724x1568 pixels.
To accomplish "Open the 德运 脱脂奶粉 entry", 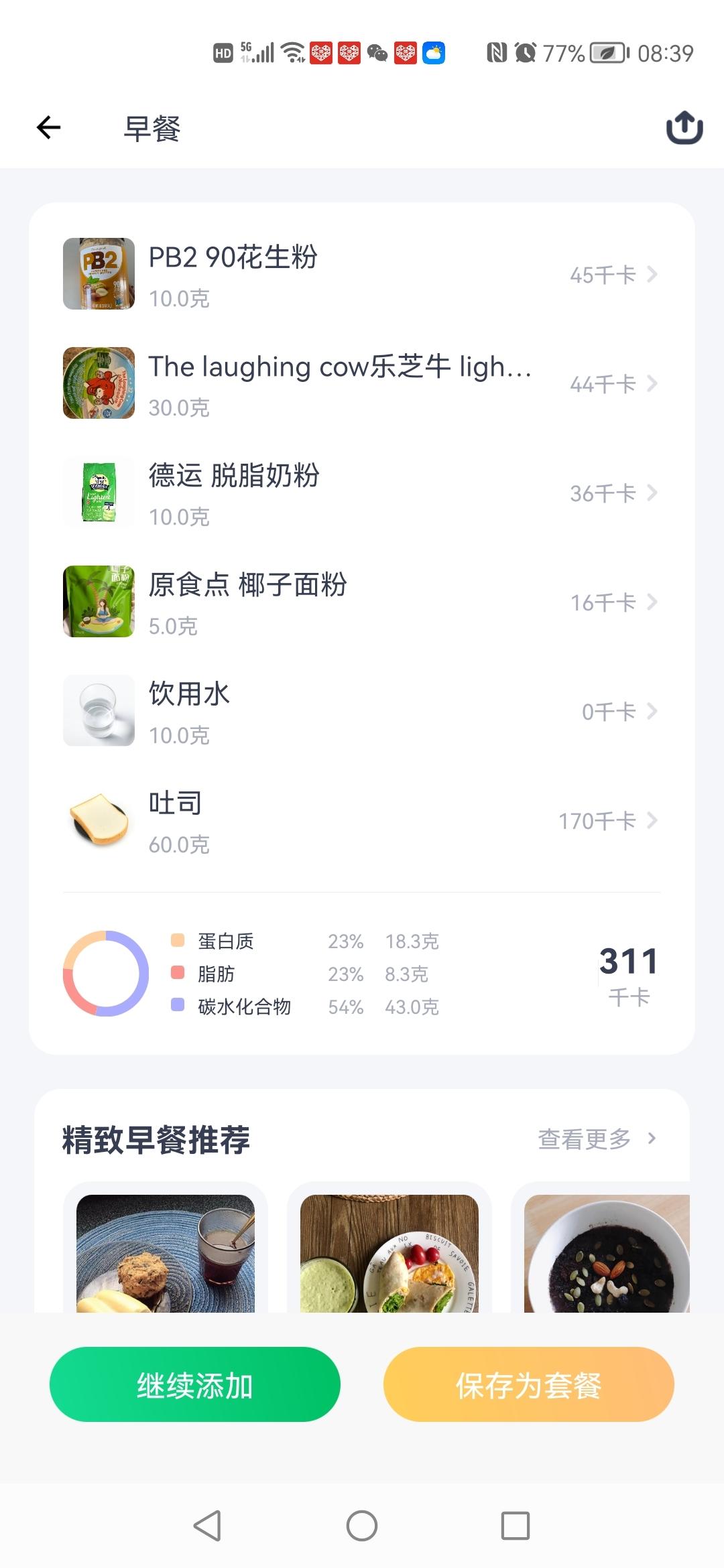I will 362,493.
